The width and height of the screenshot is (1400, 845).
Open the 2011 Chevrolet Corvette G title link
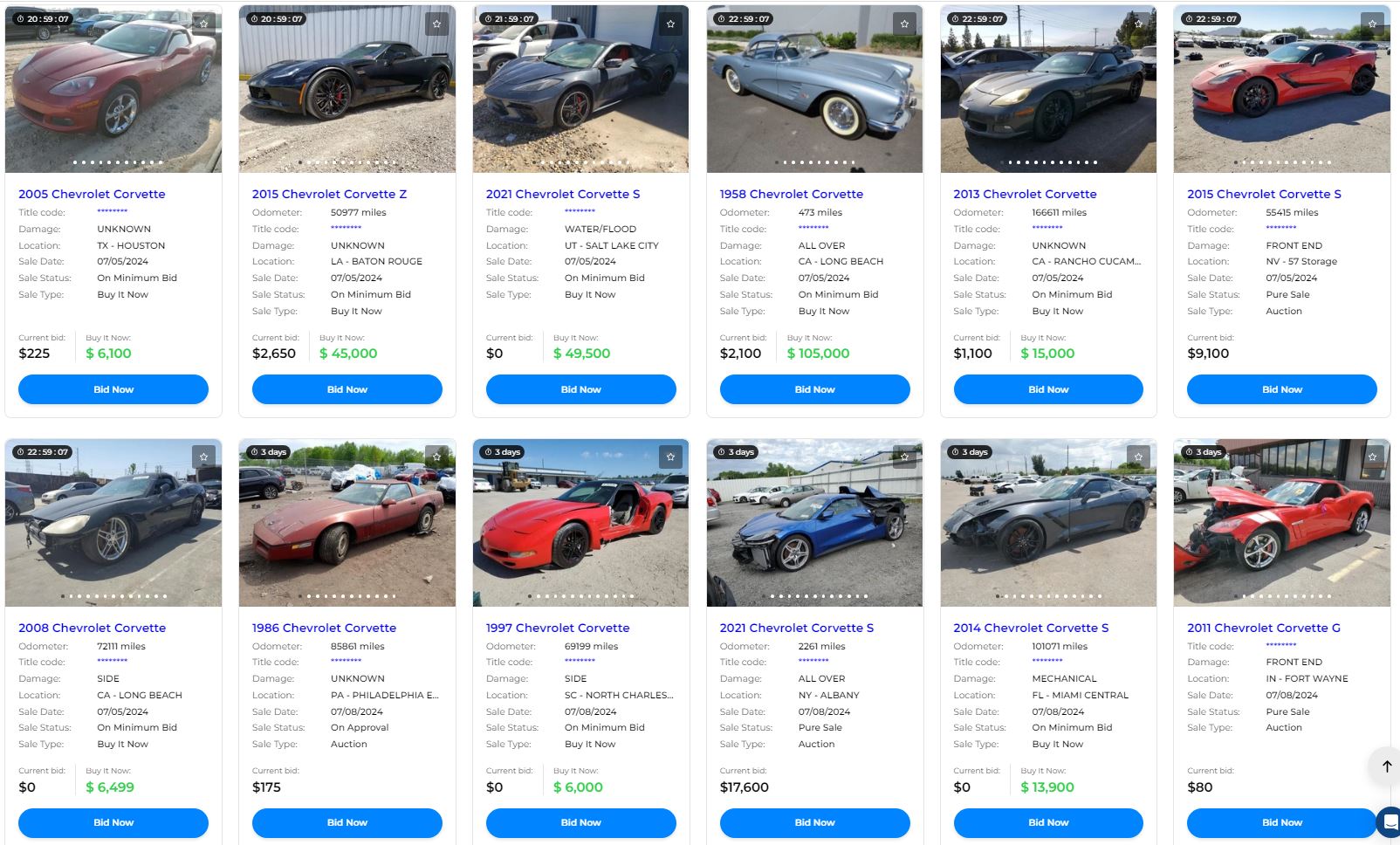pyautogui.click(x=1263, y=628)
